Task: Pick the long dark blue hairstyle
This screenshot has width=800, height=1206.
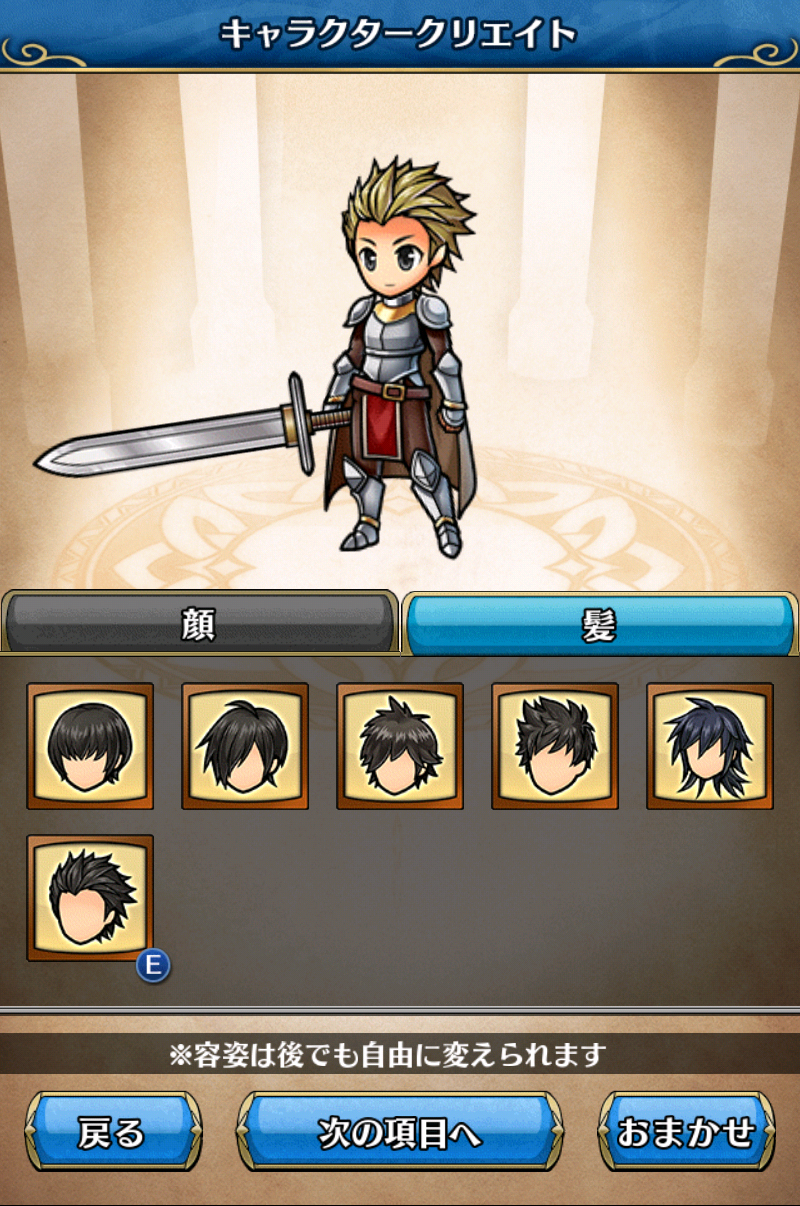Action: (710, 746)
